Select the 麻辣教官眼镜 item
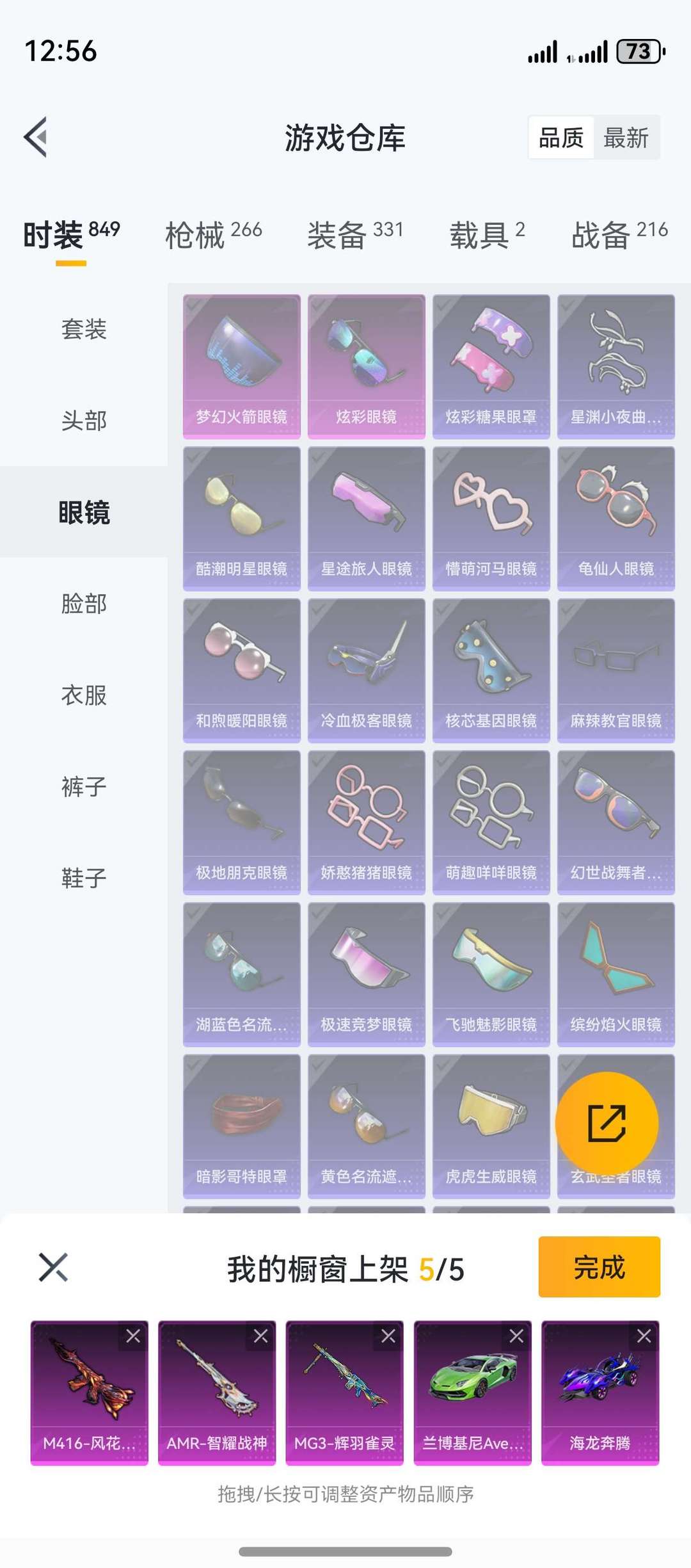691x1568 pixels. 616,666
